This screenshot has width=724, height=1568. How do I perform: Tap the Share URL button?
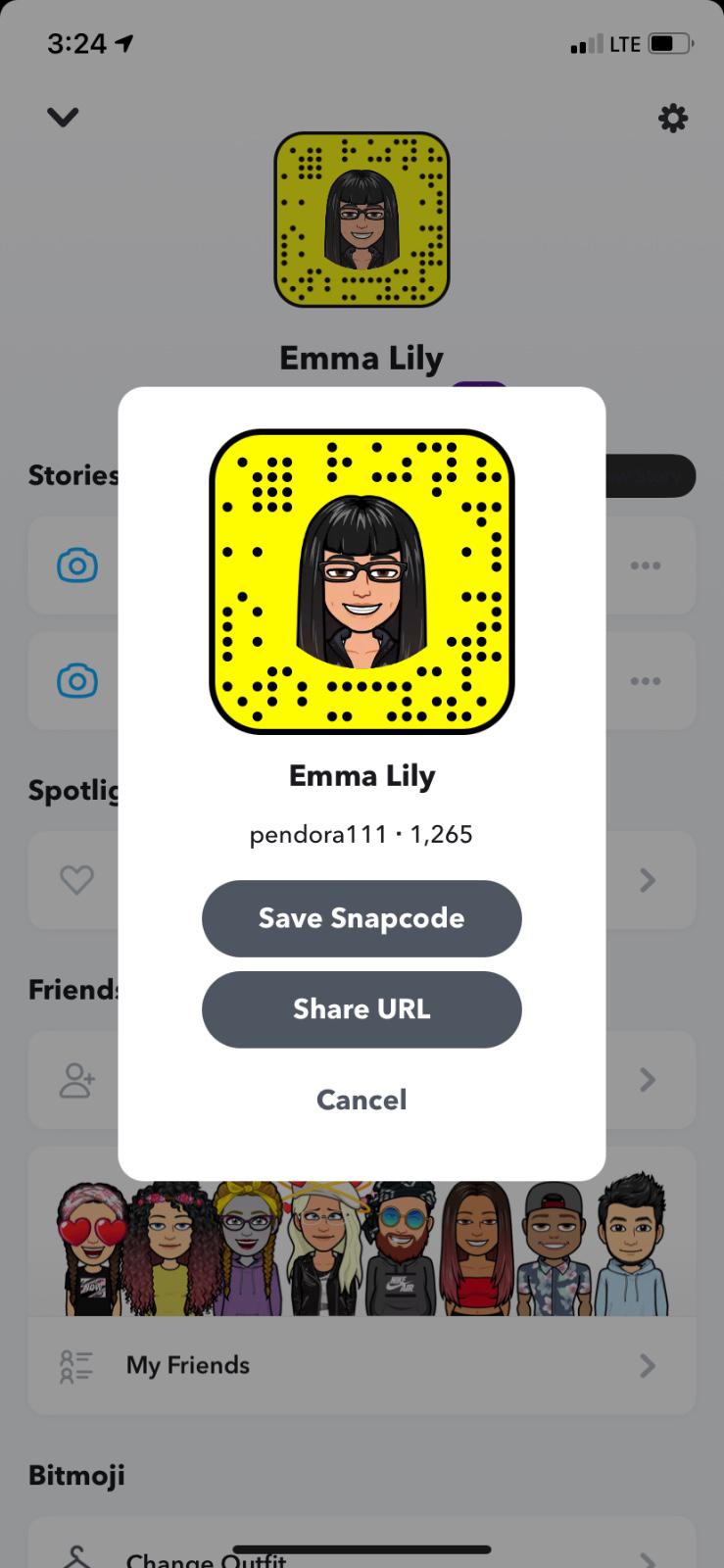[362, 1009]
